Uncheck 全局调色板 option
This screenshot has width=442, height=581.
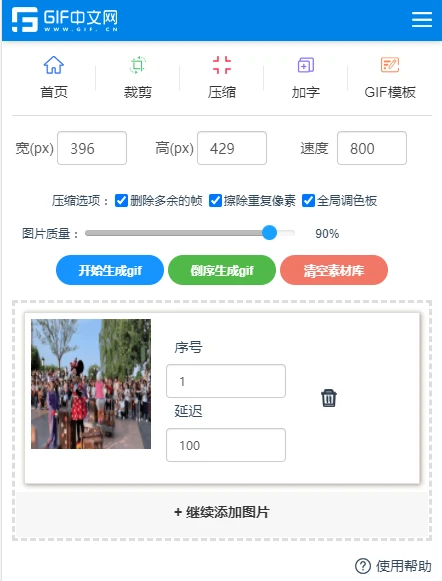point(308,201)
